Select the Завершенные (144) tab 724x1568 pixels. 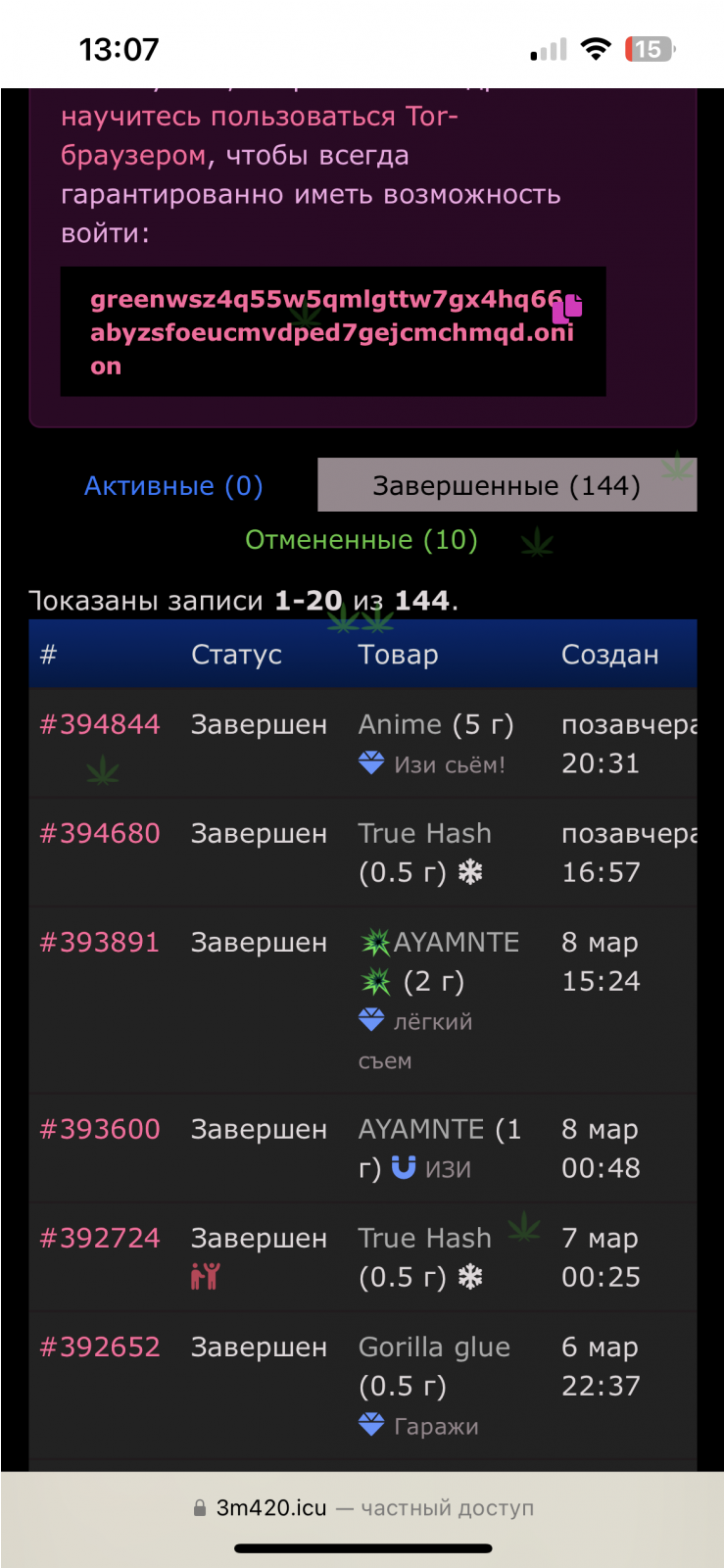507,486
